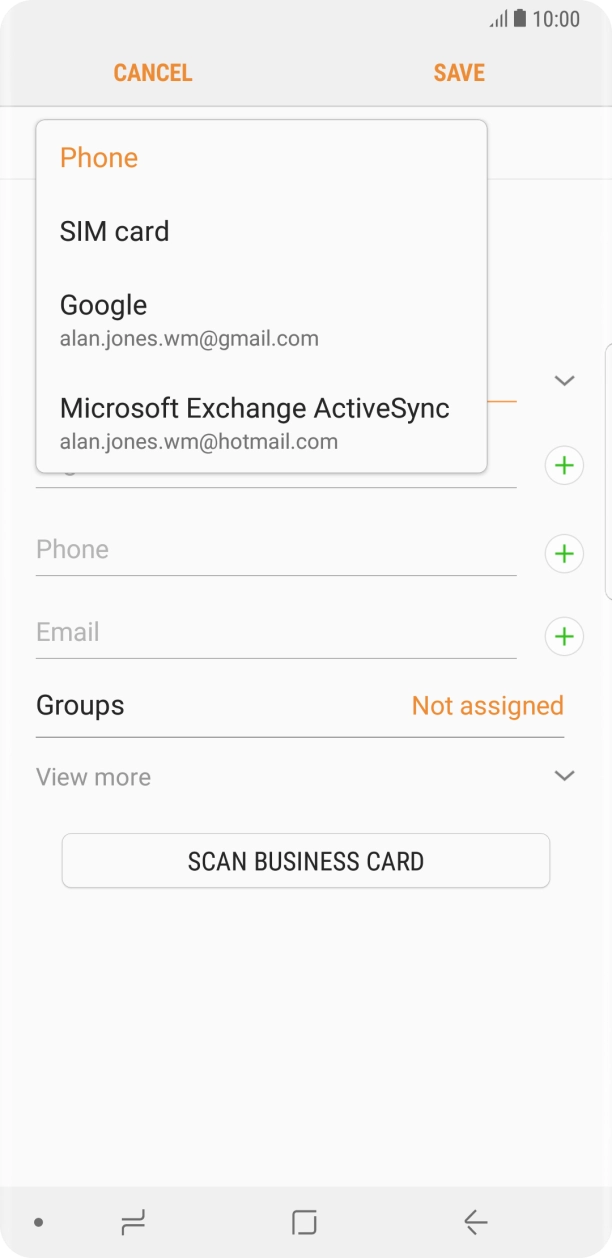Open Groups assignment showing Not assigned
The width and height of the screenshot is (612, 1258).
tap(300, 706)
